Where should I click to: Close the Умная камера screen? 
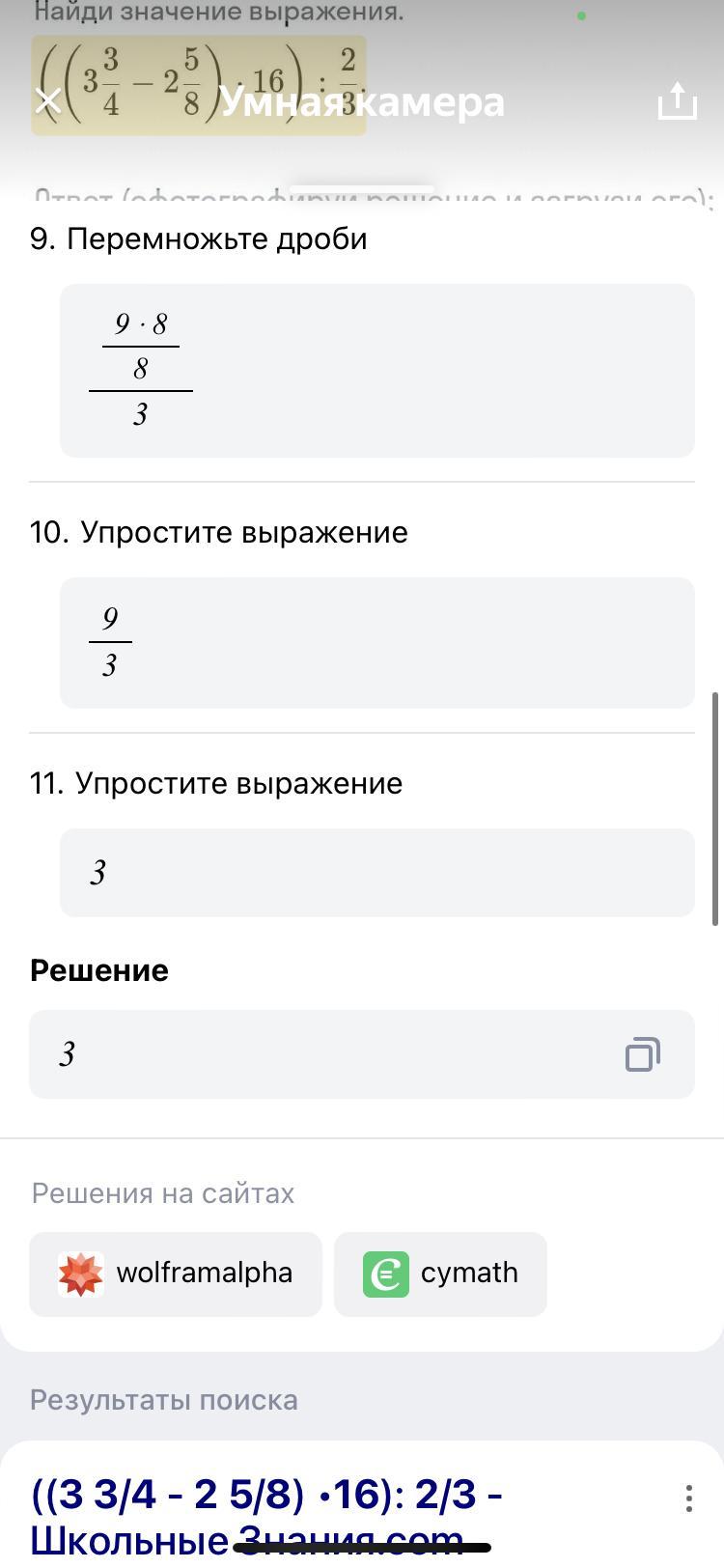coord(48,100)
